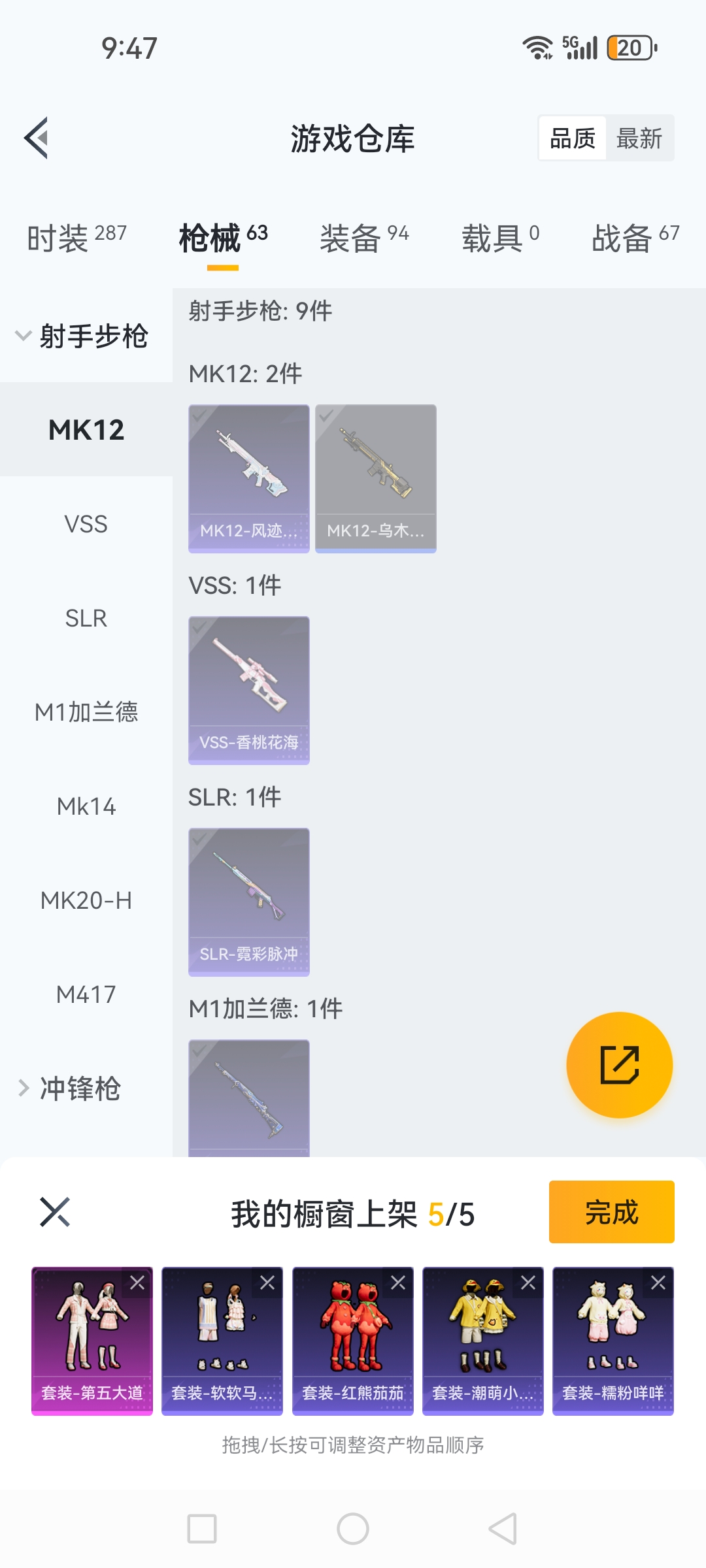Jump to MK20-H in the side list

(x=86, y=900)
